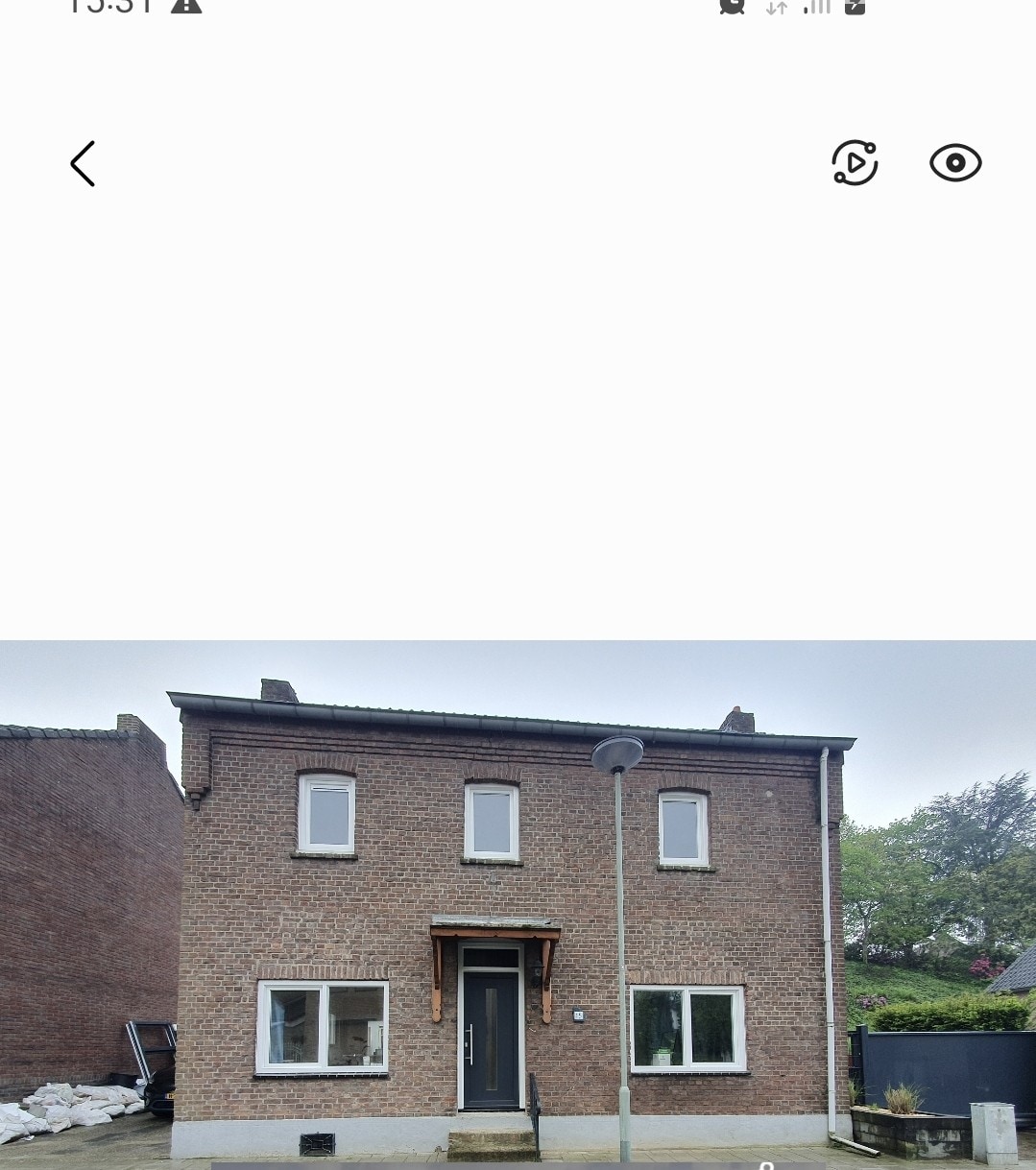Go back using the arrow
The width and height of the screenshot is (1036, 1170).
tap(83, 164)
